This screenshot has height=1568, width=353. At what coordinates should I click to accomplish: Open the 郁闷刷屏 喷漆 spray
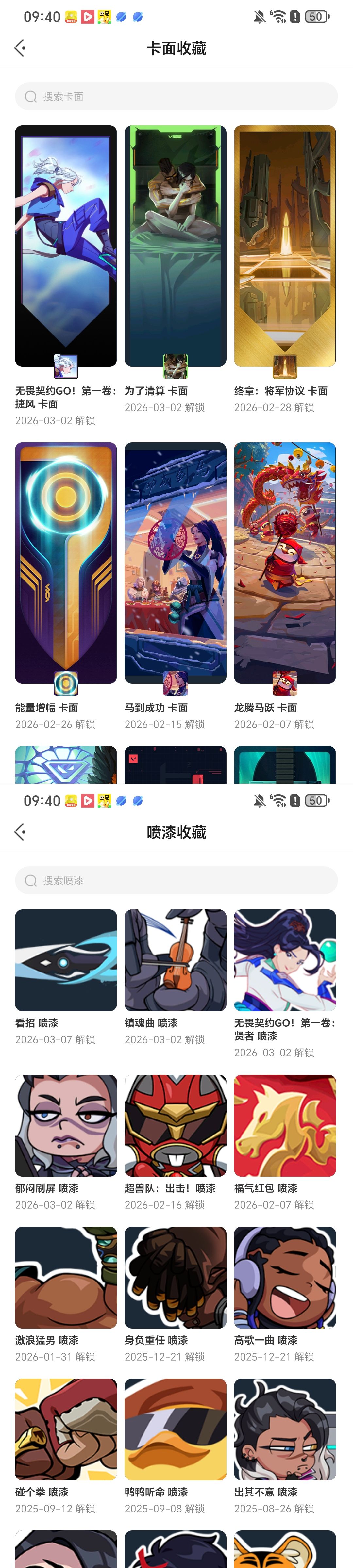point(66,1125)
